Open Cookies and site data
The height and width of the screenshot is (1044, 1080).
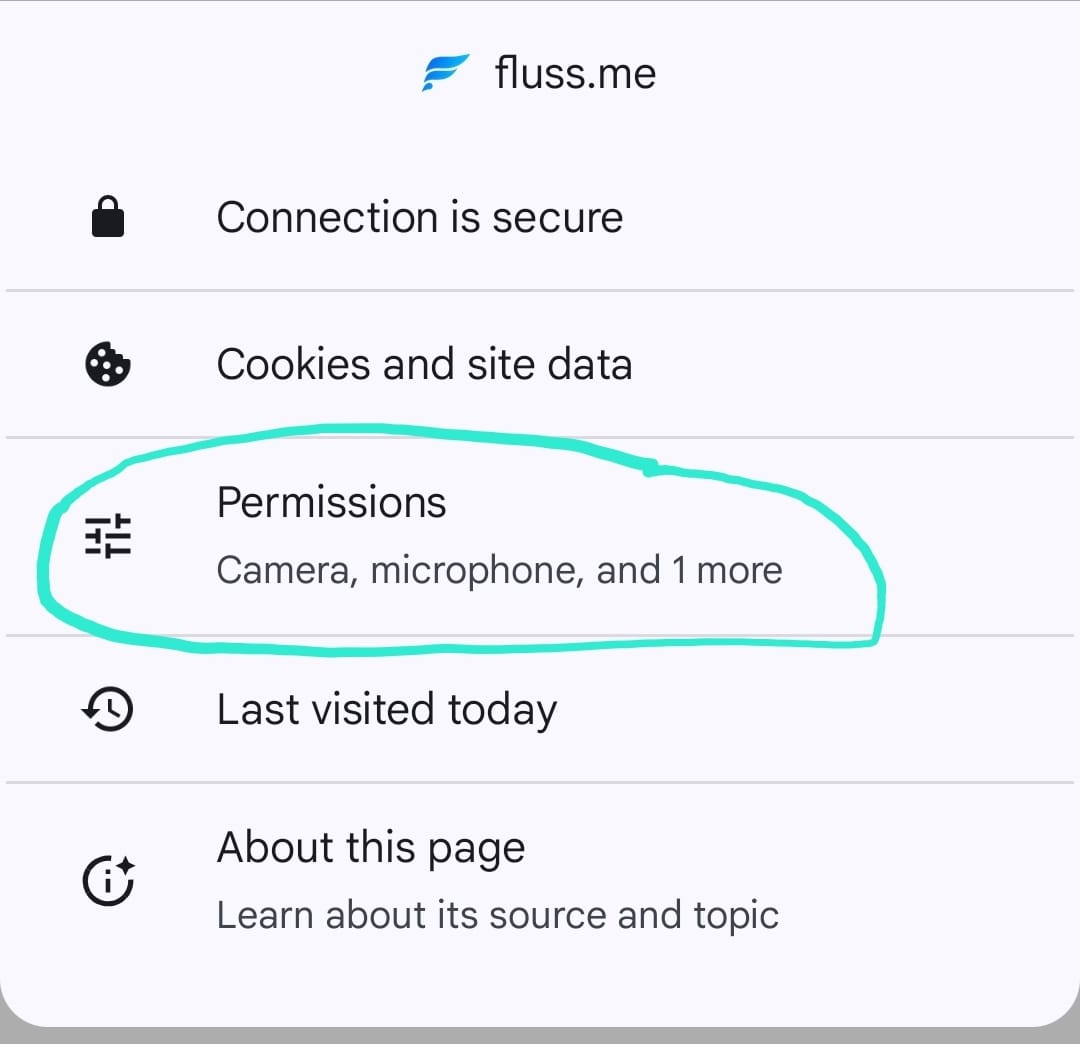click(x=424, y=364)
